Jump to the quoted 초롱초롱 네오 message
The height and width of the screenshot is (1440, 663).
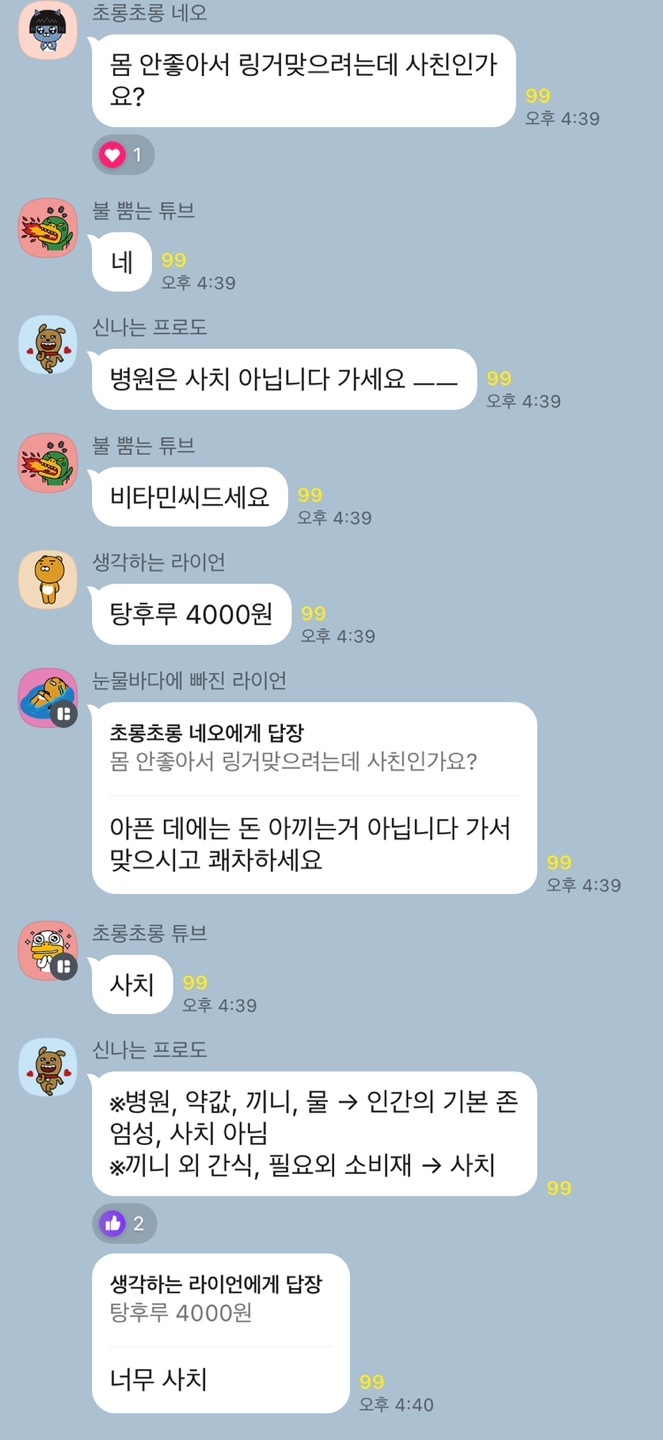pos(293,748)
